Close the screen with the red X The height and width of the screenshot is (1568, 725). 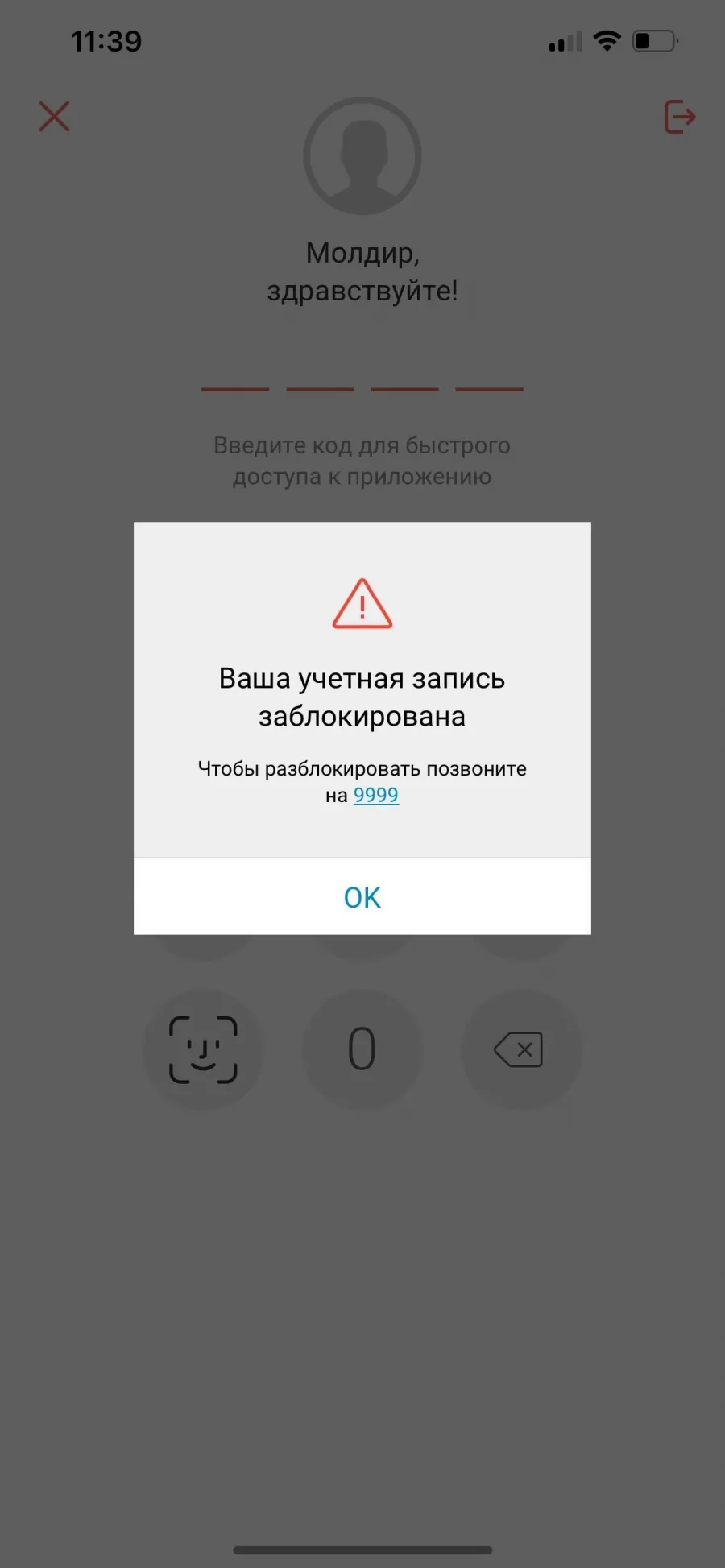tap(54, 117)
